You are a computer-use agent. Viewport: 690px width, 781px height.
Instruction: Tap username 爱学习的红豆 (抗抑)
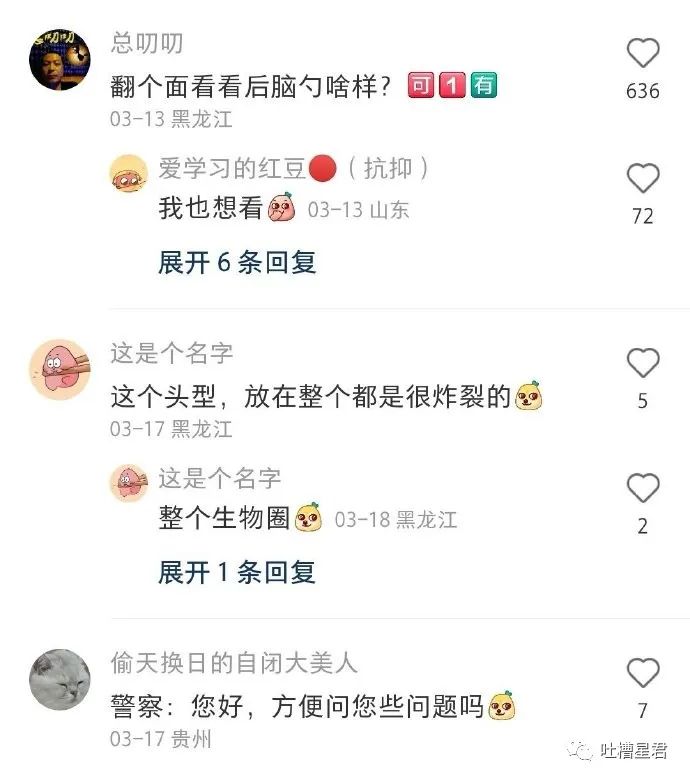[x=294, y=168]
